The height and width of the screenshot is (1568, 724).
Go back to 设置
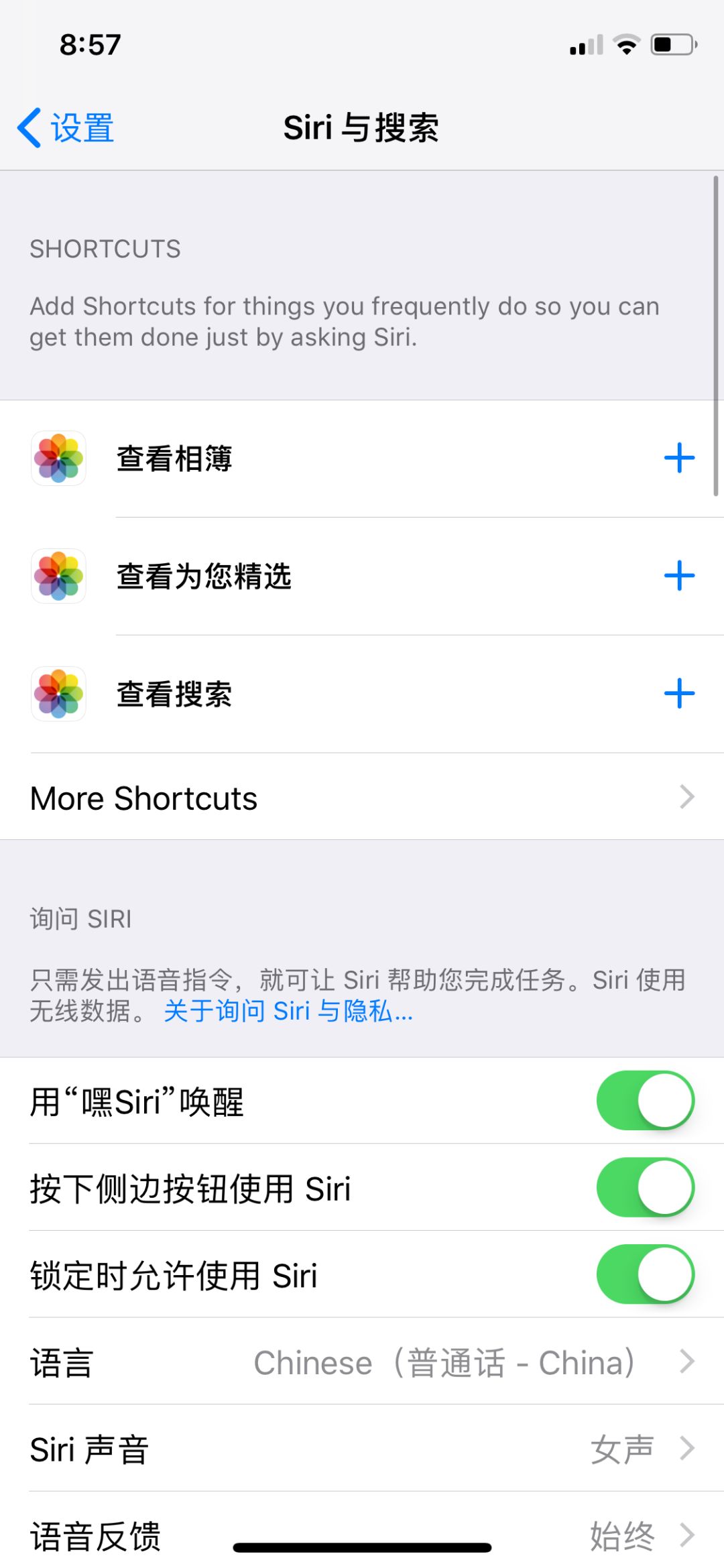(66, 127)
